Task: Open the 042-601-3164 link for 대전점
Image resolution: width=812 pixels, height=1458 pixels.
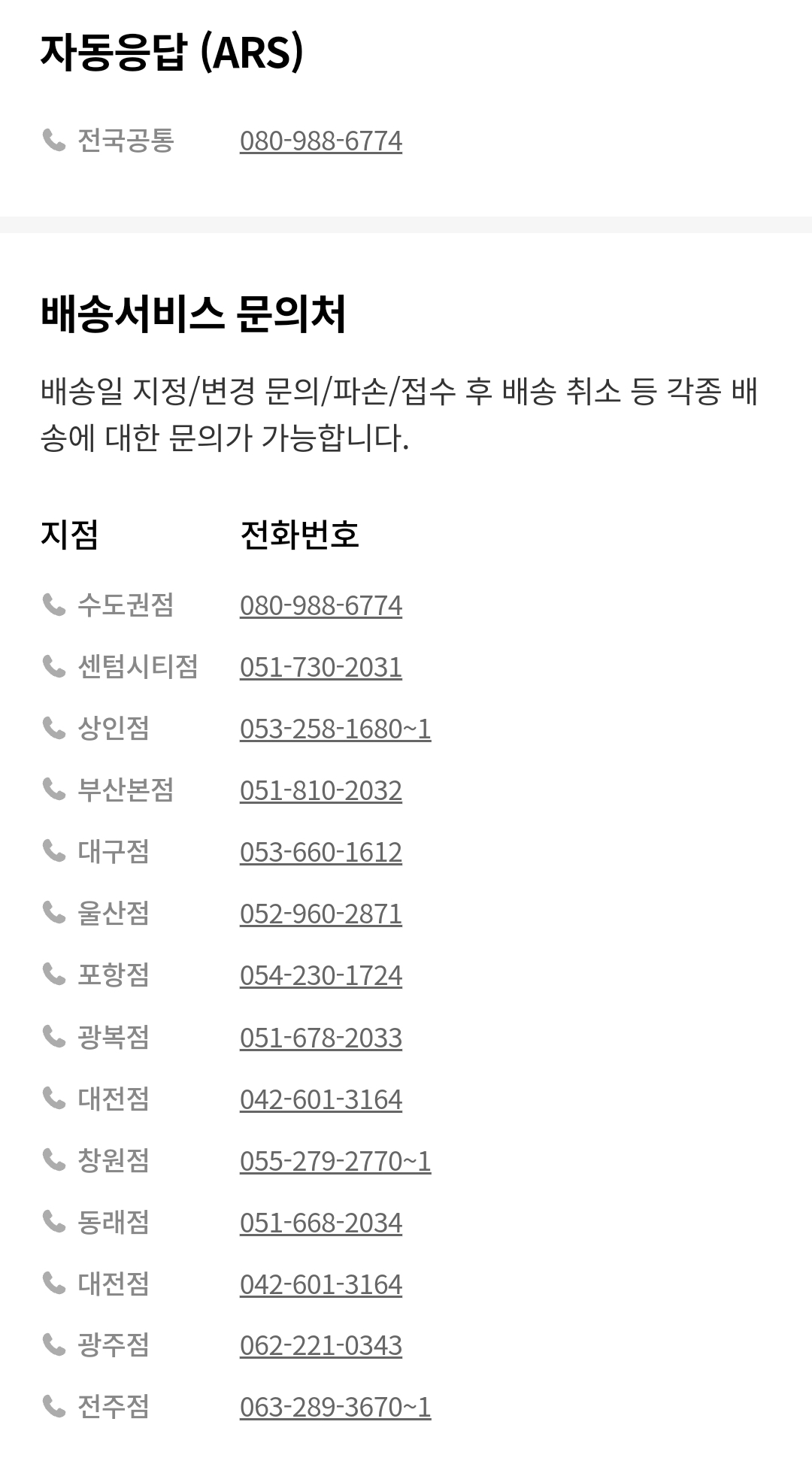Action: (x=322, y=1099)
